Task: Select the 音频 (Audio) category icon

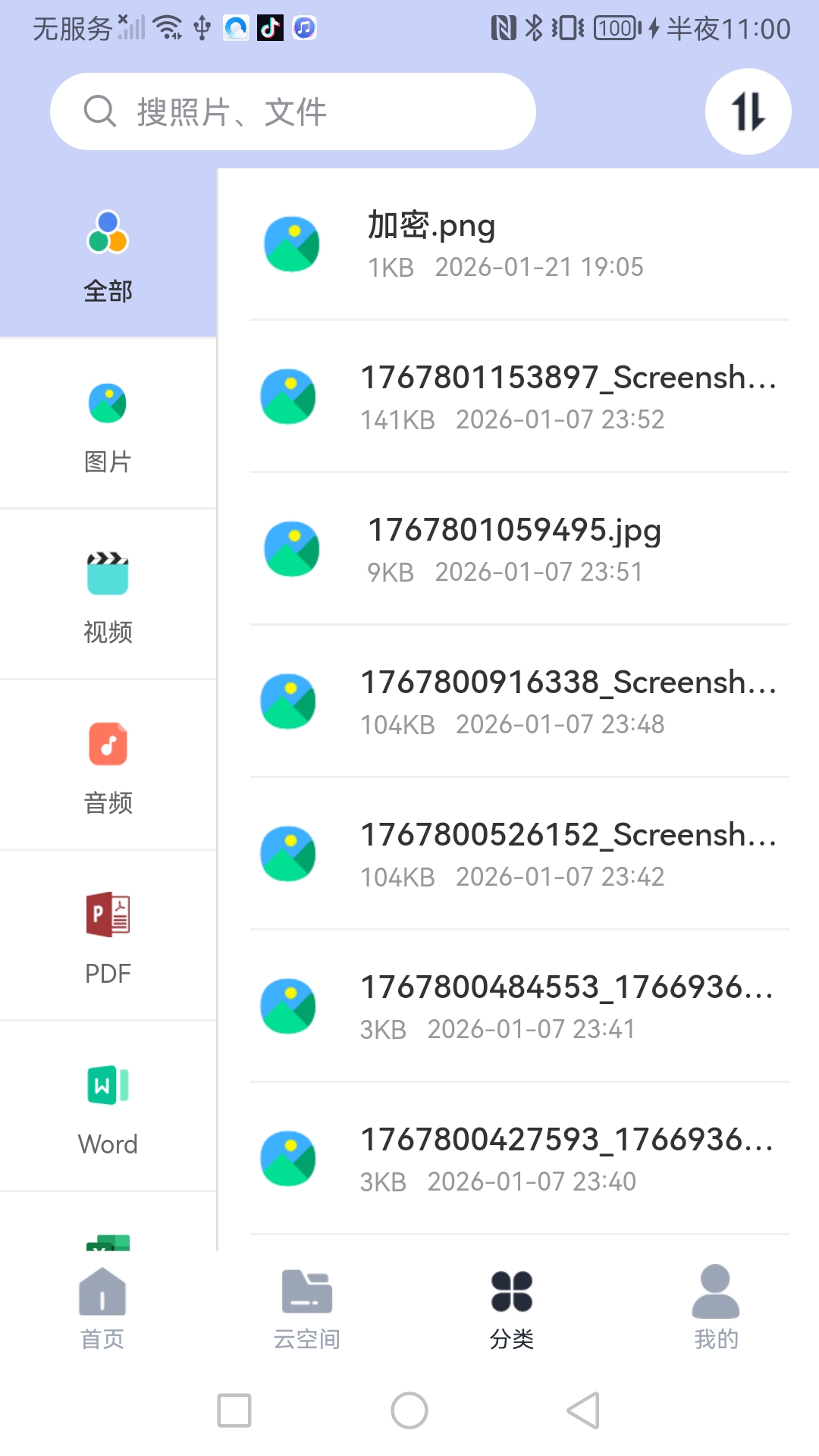Action: coord(107,745)
